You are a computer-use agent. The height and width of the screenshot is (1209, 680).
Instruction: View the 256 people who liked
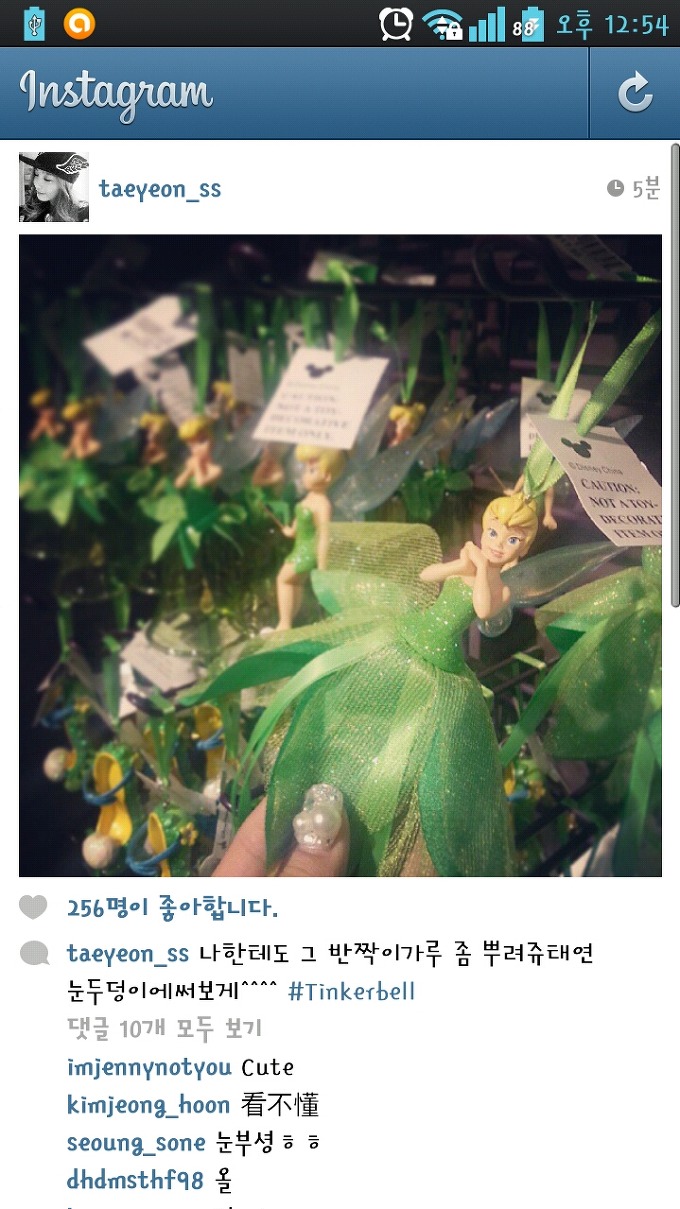click(x=172, y=908)
